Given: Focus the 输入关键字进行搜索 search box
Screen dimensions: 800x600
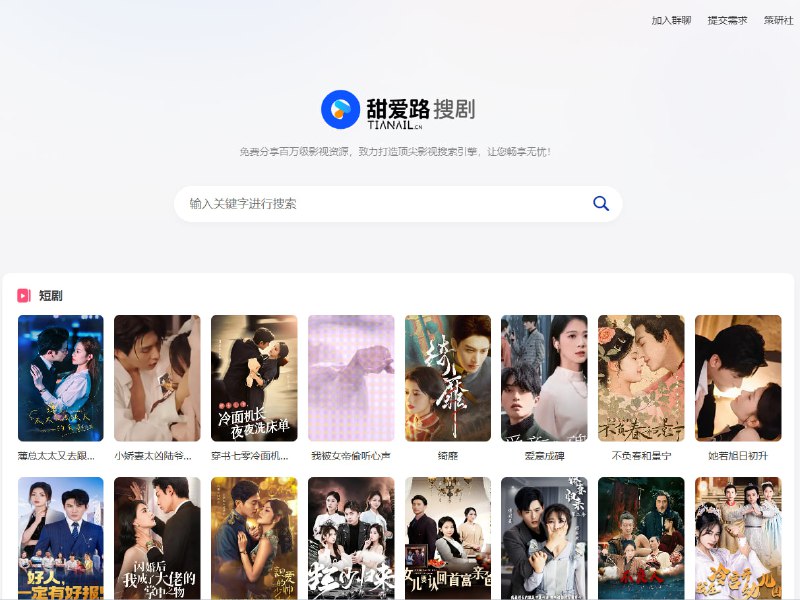Looking at the screenshot, I should [x=380, y=204].
